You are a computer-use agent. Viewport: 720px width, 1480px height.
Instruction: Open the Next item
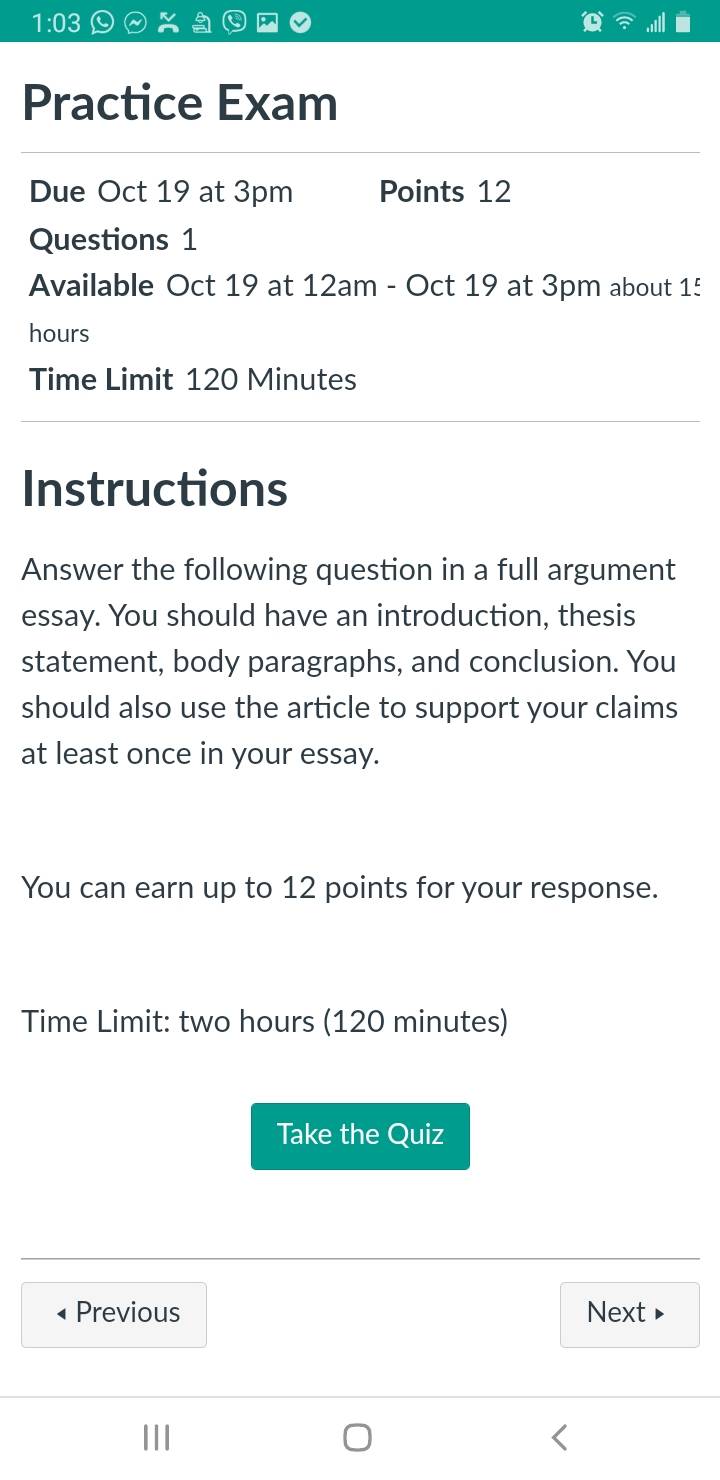click(629, 1314)
